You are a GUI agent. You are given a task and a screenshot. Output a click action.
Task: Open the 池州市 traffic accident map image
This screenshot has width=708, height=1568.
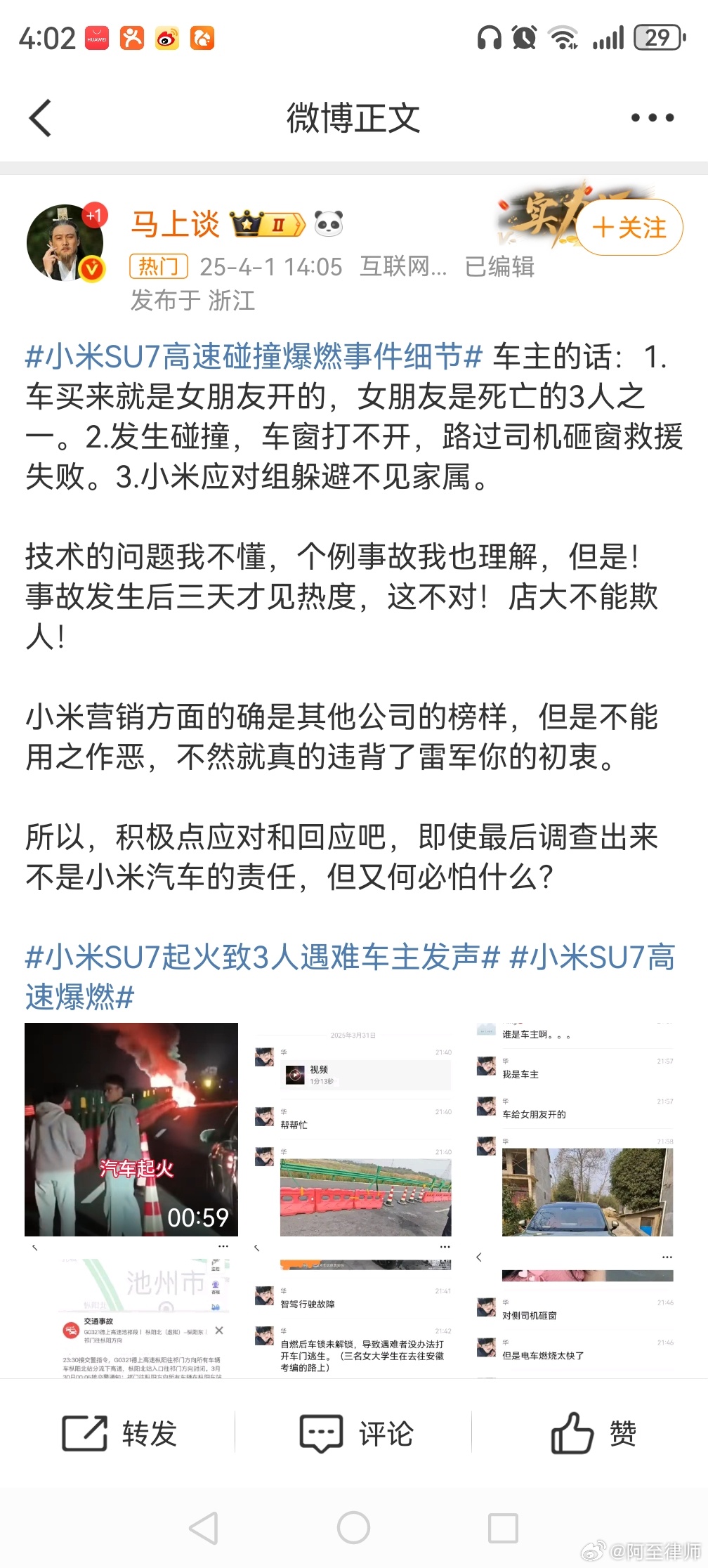(x=131, y=1312)
